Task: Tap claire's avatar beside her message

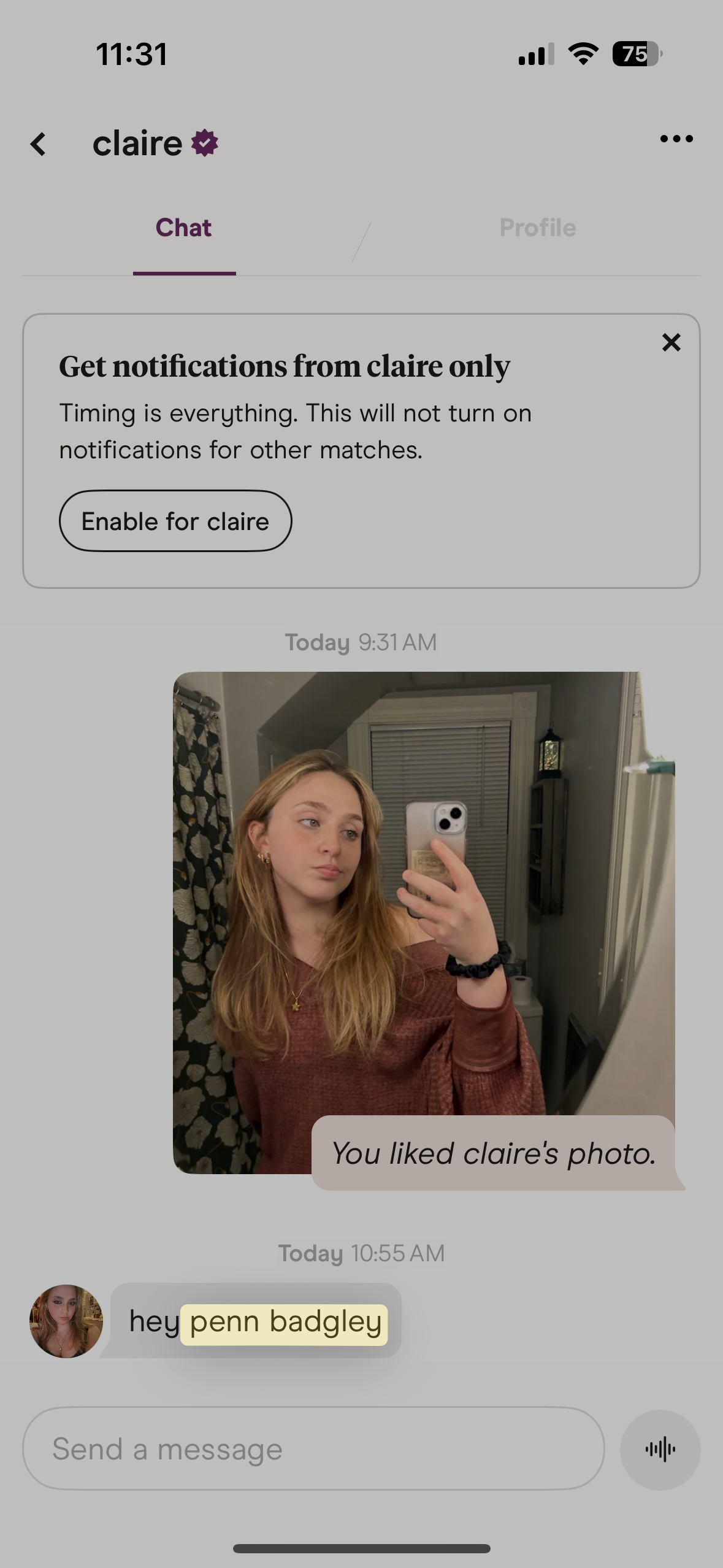Action: click(x=66, y=1321)
